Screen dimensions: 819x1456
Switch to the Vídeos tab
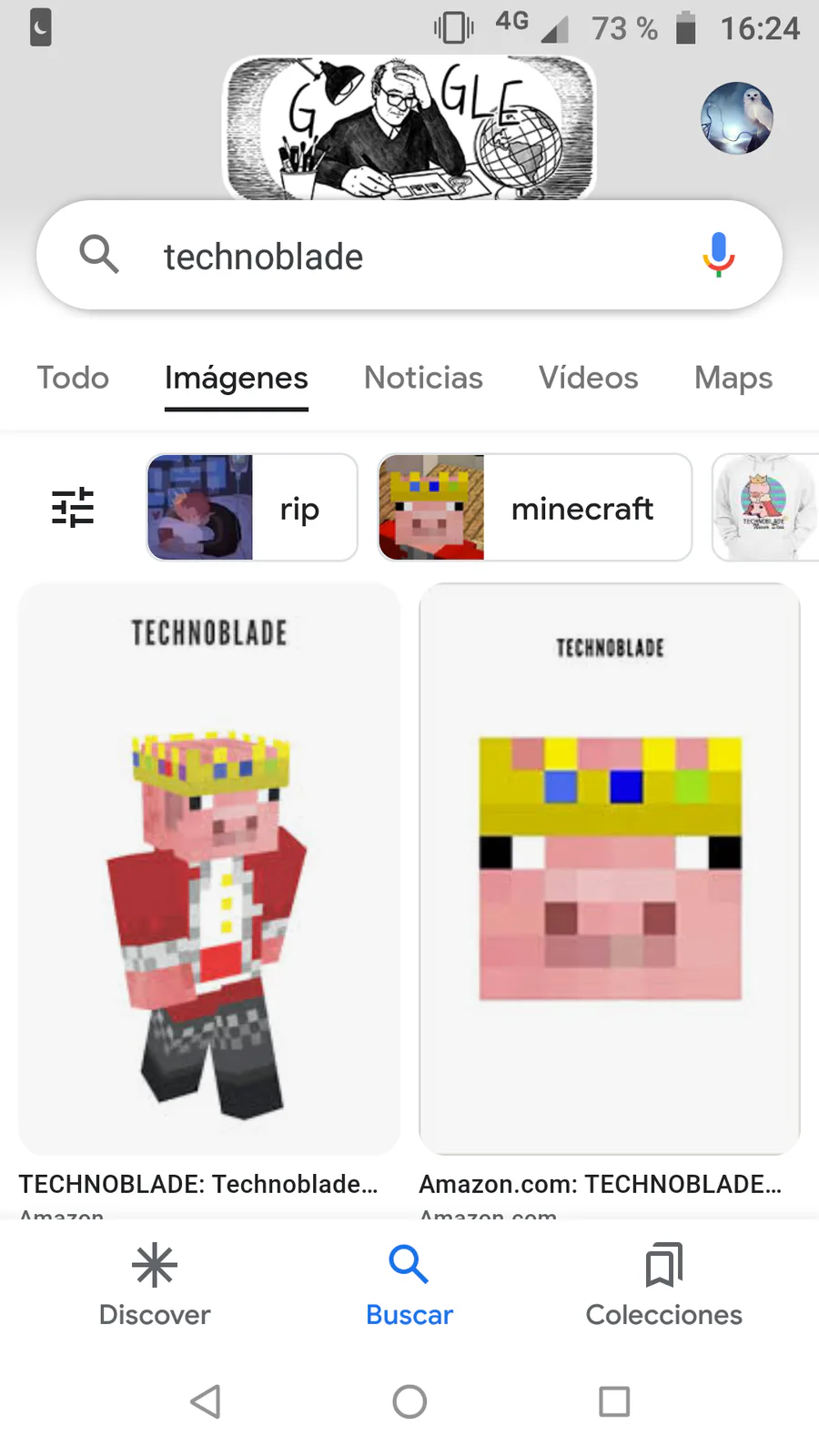pyautogui.click(x=588, y=378)
